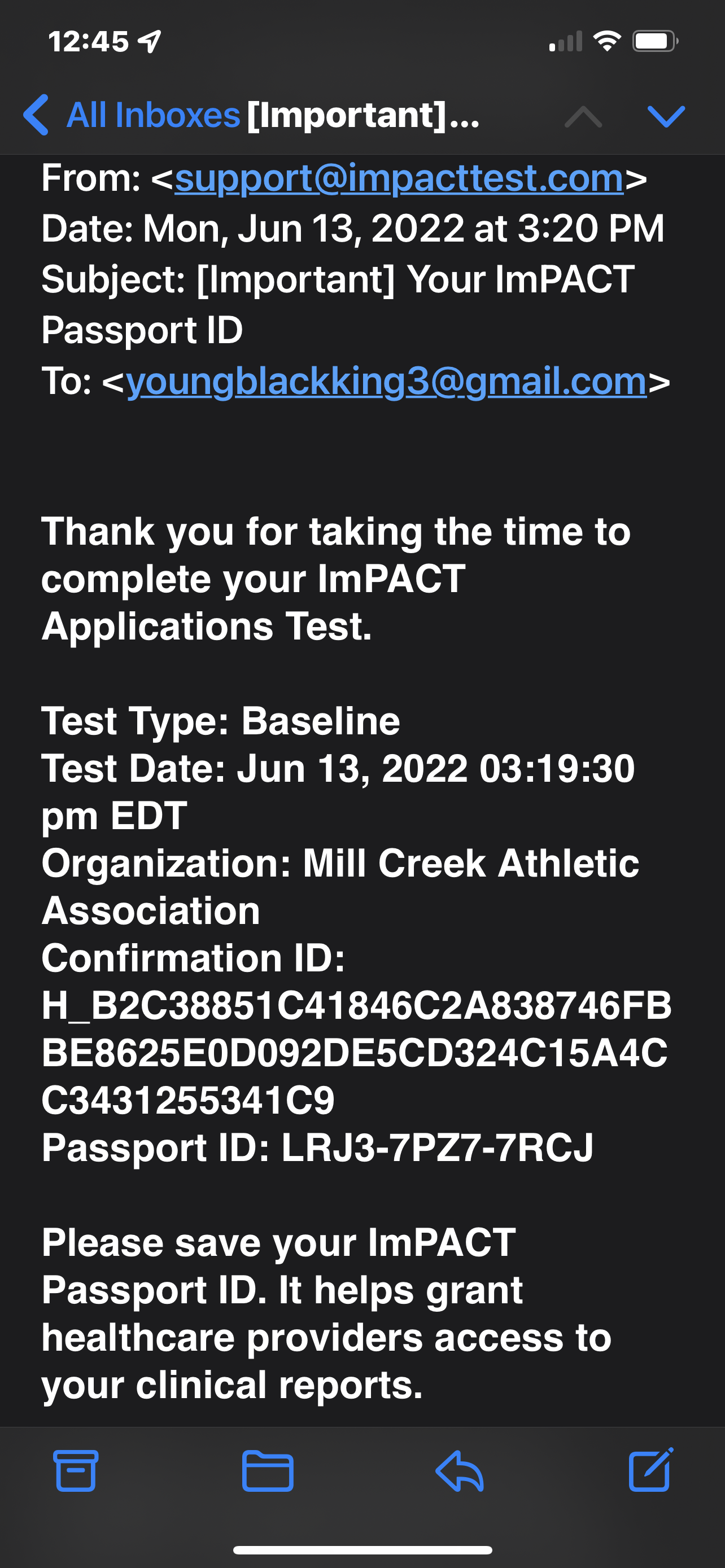Reply to this email

pyautogui.click(x=460, y=1470)
